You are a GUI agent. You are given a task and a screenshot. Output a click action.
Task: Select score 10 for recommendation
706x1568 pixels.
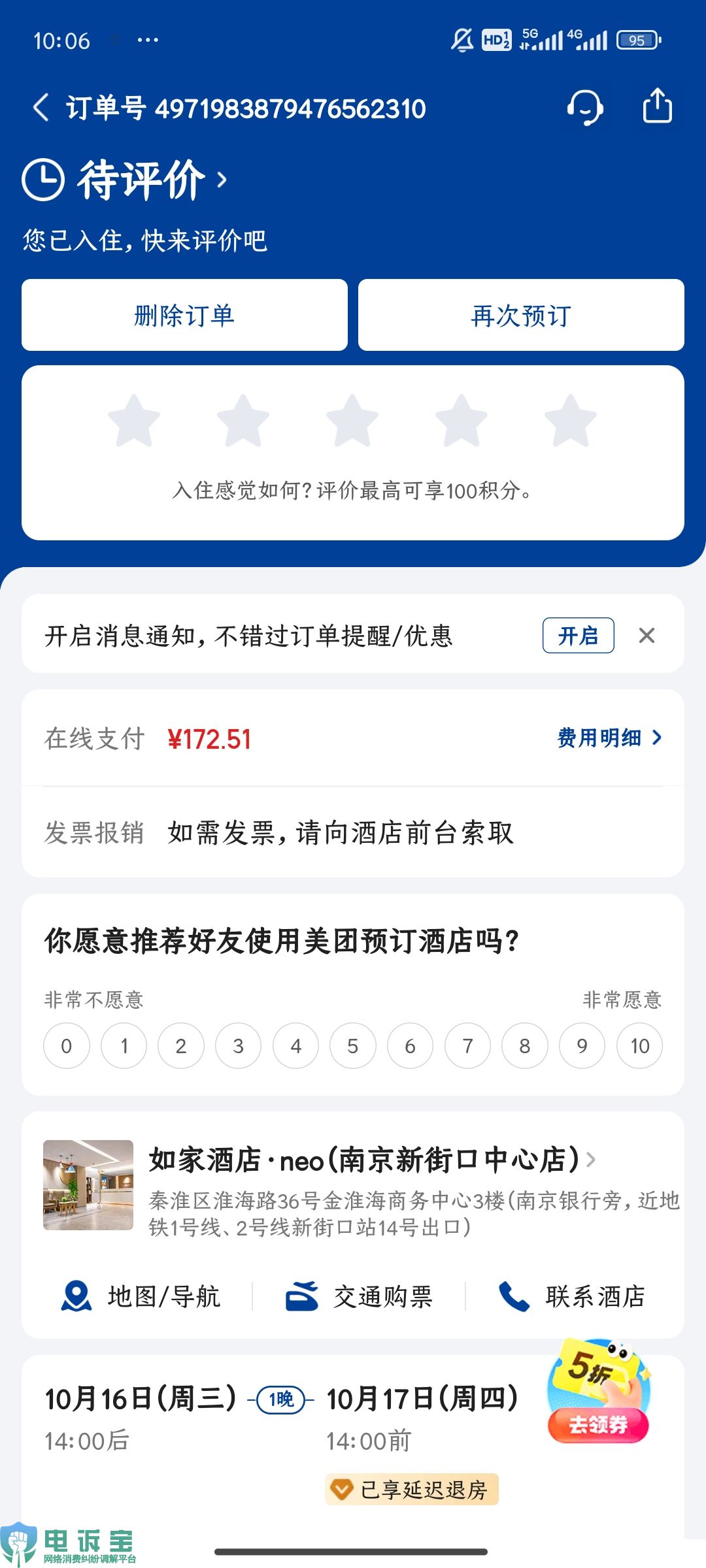click(x=639, y=1046)
